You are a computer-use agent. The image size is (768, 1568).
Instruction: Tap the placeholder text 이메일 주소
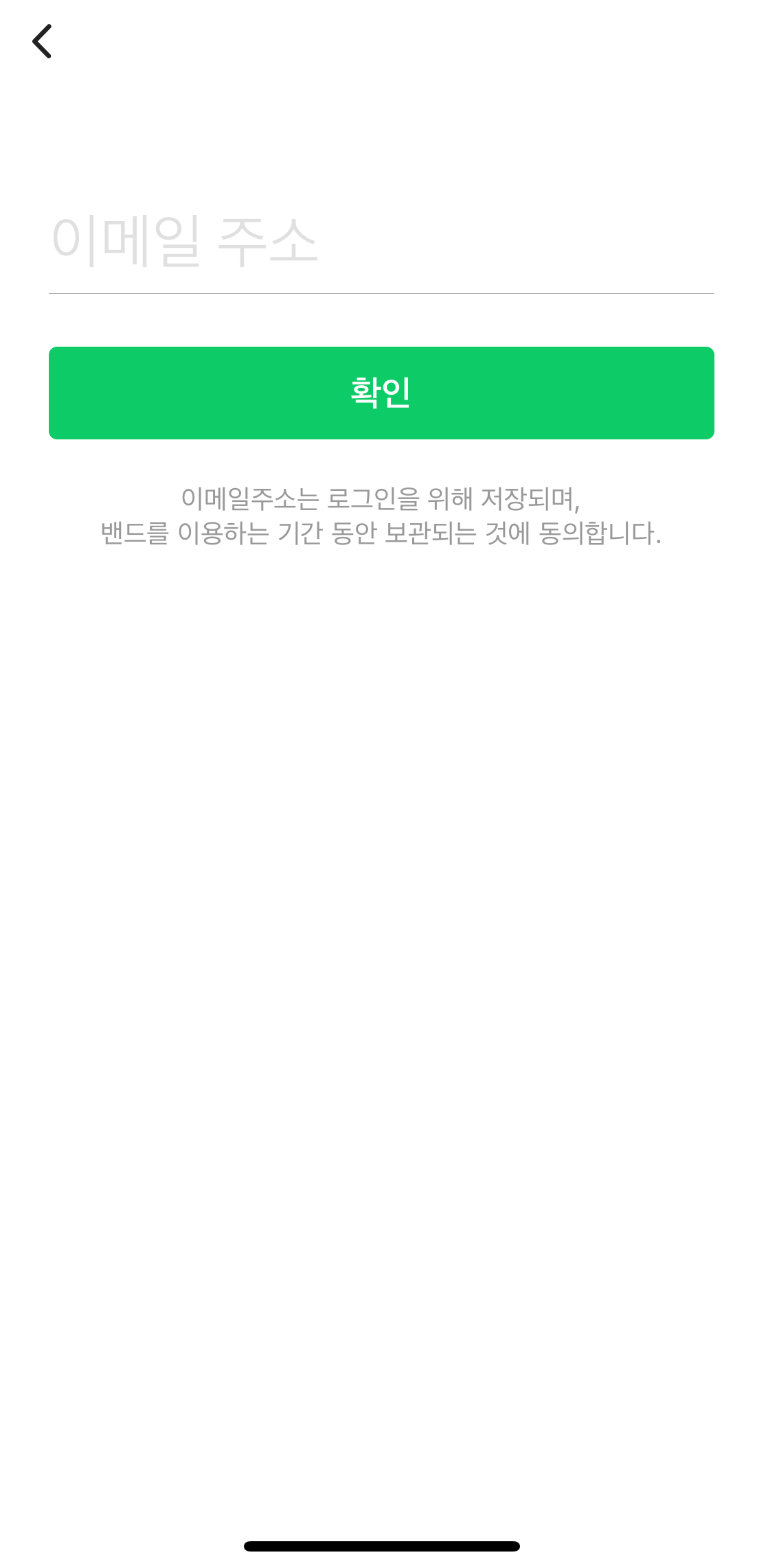point(182,240)
